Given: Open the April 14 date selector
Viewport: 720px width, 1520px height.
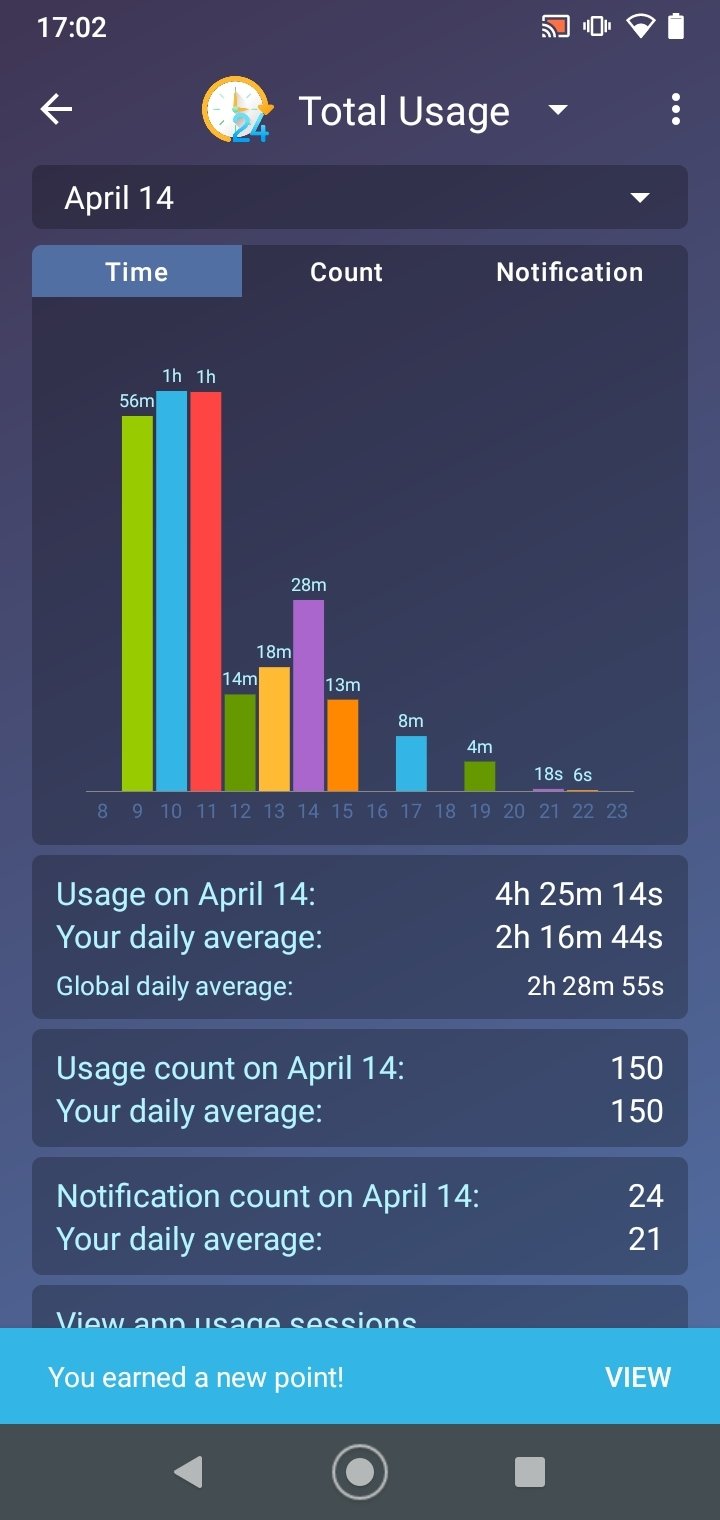Looking at the screenshot, I should point(360,197).
